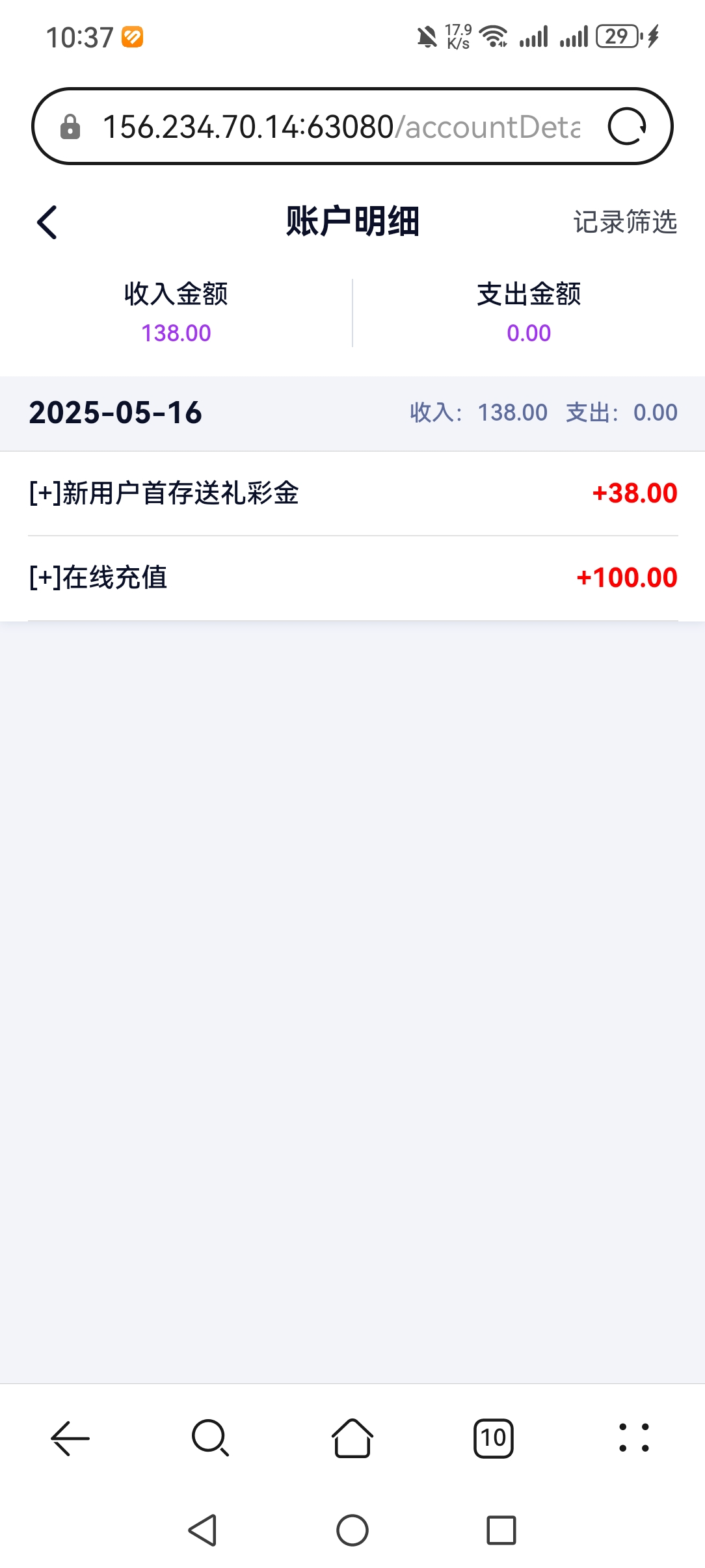
Task: Tap the system home button
Action: [352, 1530]
